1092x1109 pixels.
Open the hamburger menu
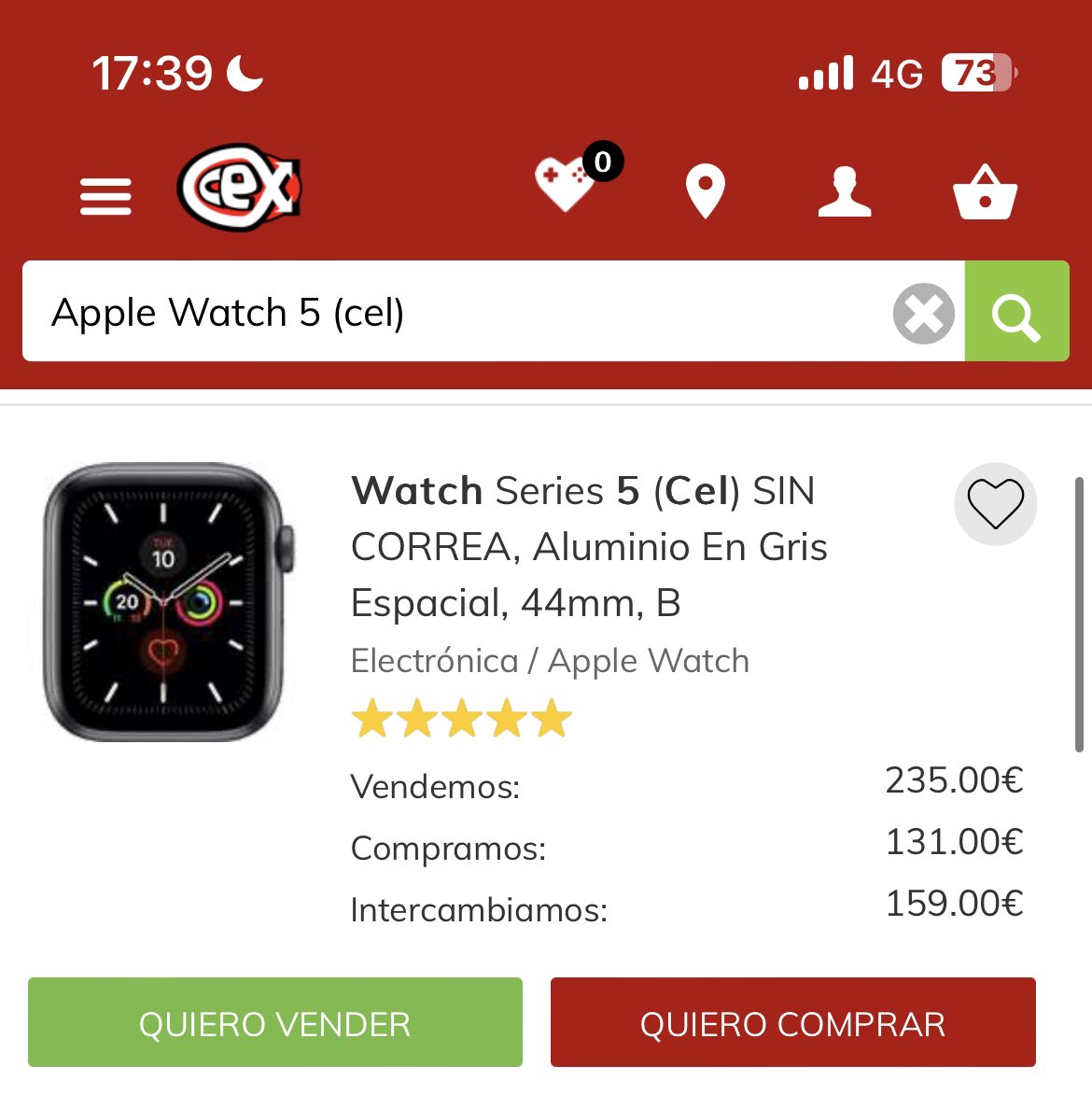pos(105,195)
